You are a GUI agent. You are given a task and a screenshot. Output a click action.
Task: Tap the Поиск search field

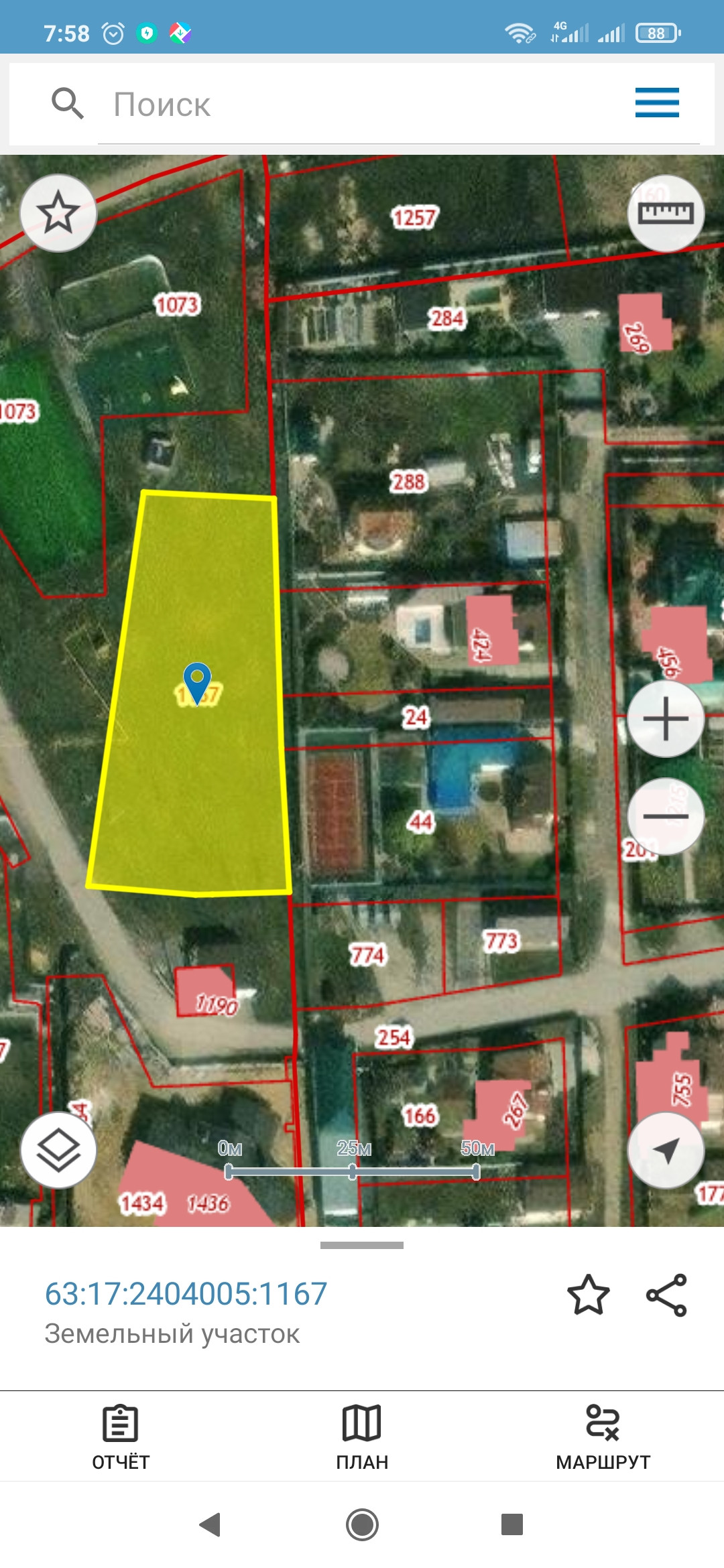pos(362,105)
